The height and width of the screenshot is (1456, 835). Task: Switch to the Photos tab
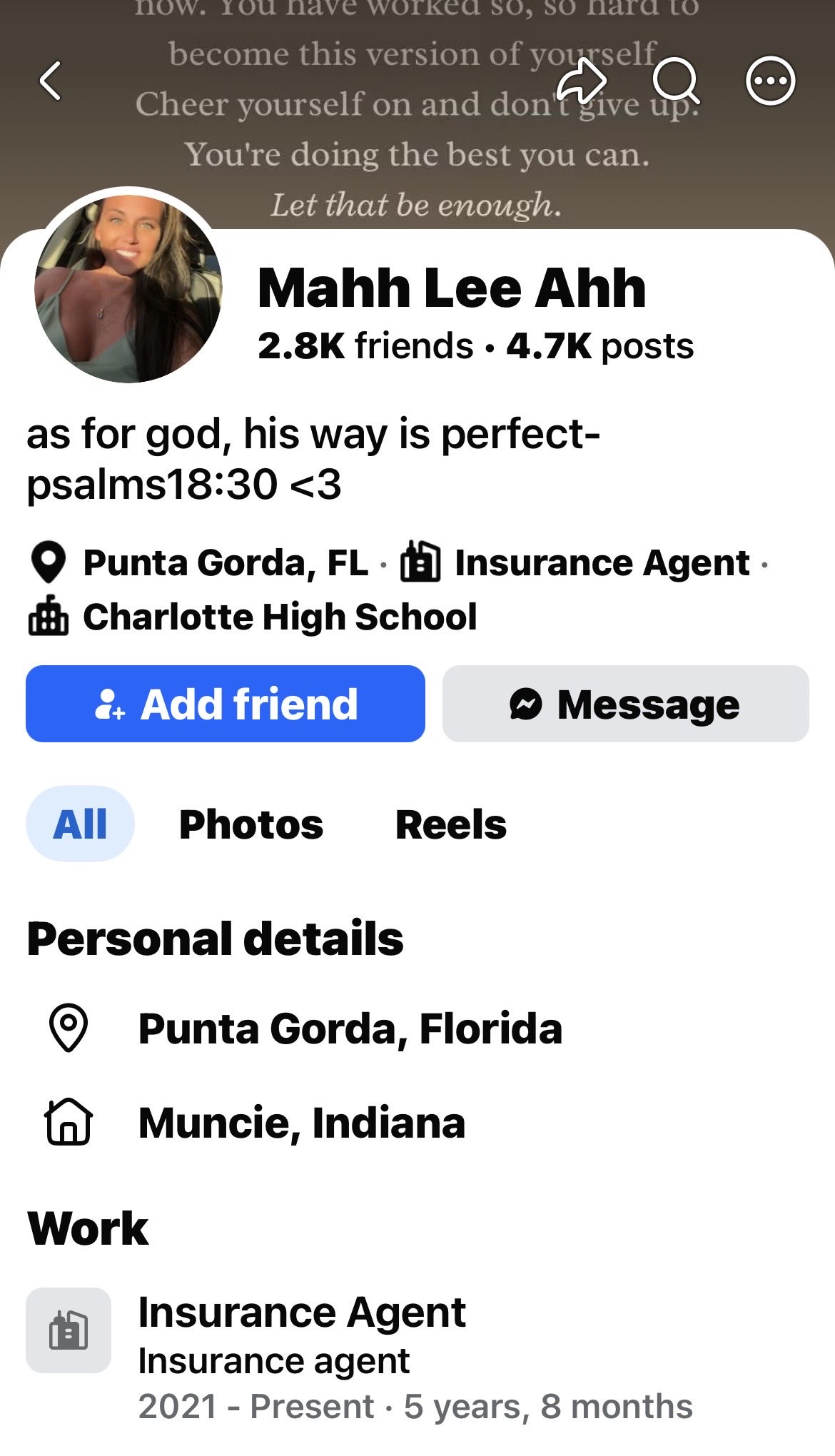point(251,824)
